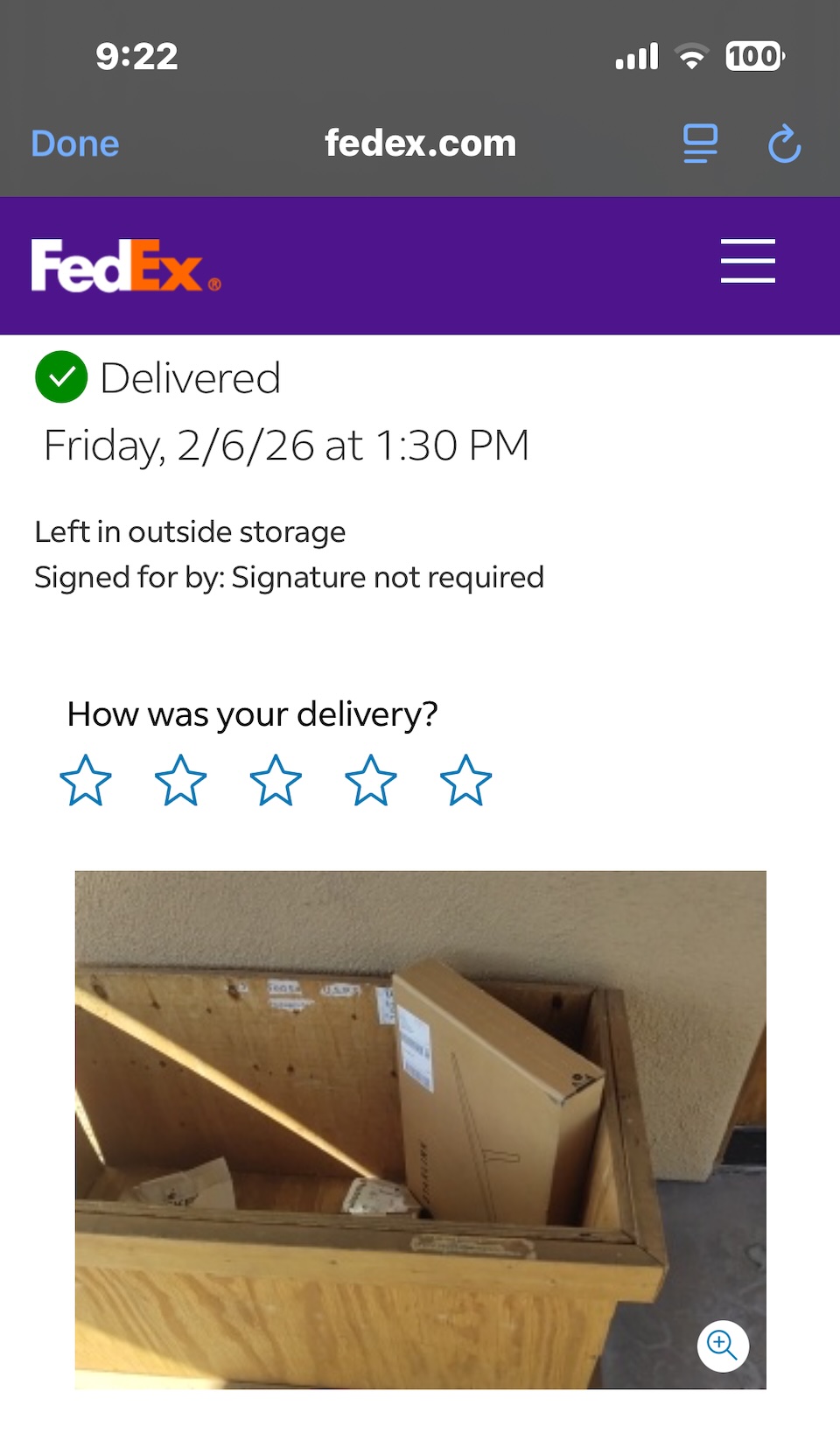Rate the delivery four stars
The height and width of the screenshot is (1448, 840).
coord(371,780)
